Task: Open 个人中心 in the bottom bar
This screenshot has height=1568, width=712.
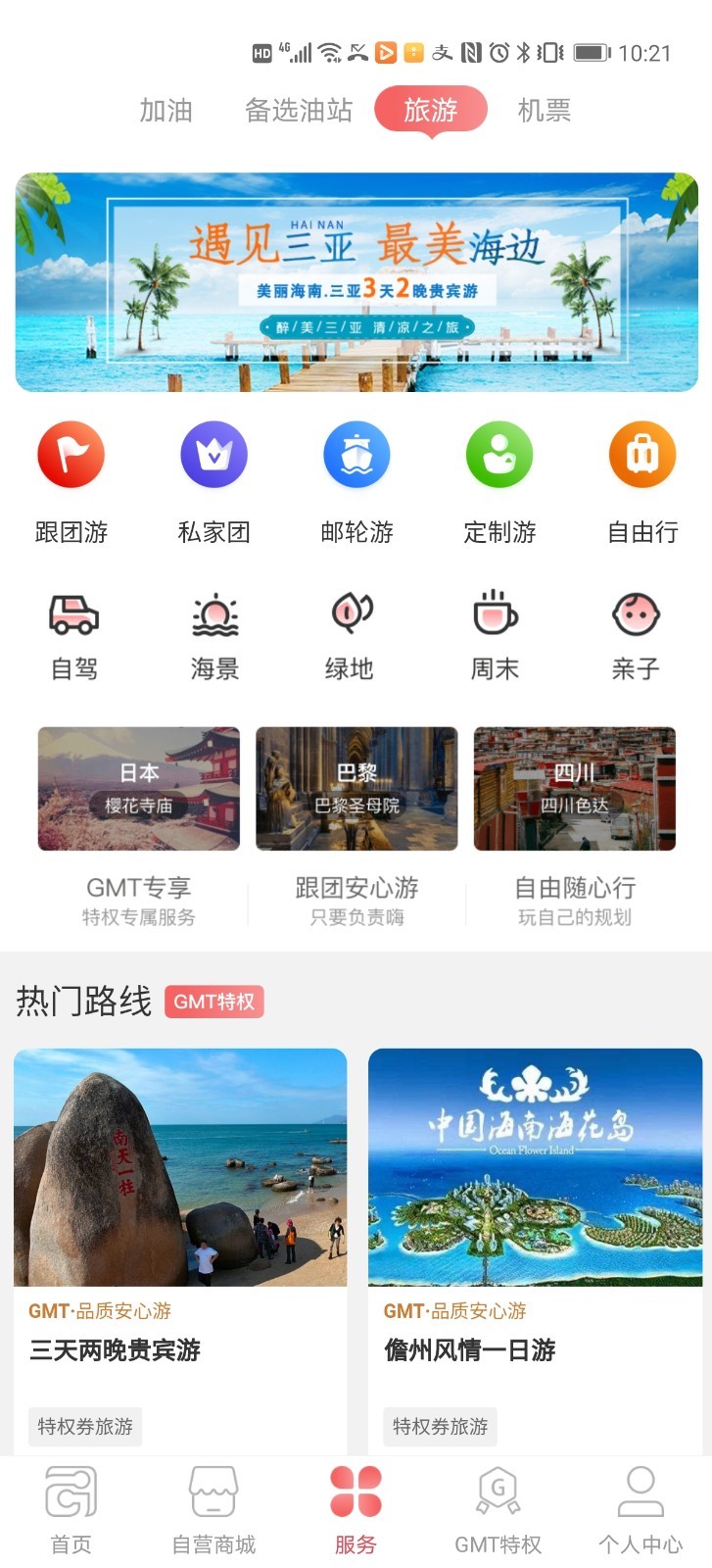Action: tap(641, 1511)
